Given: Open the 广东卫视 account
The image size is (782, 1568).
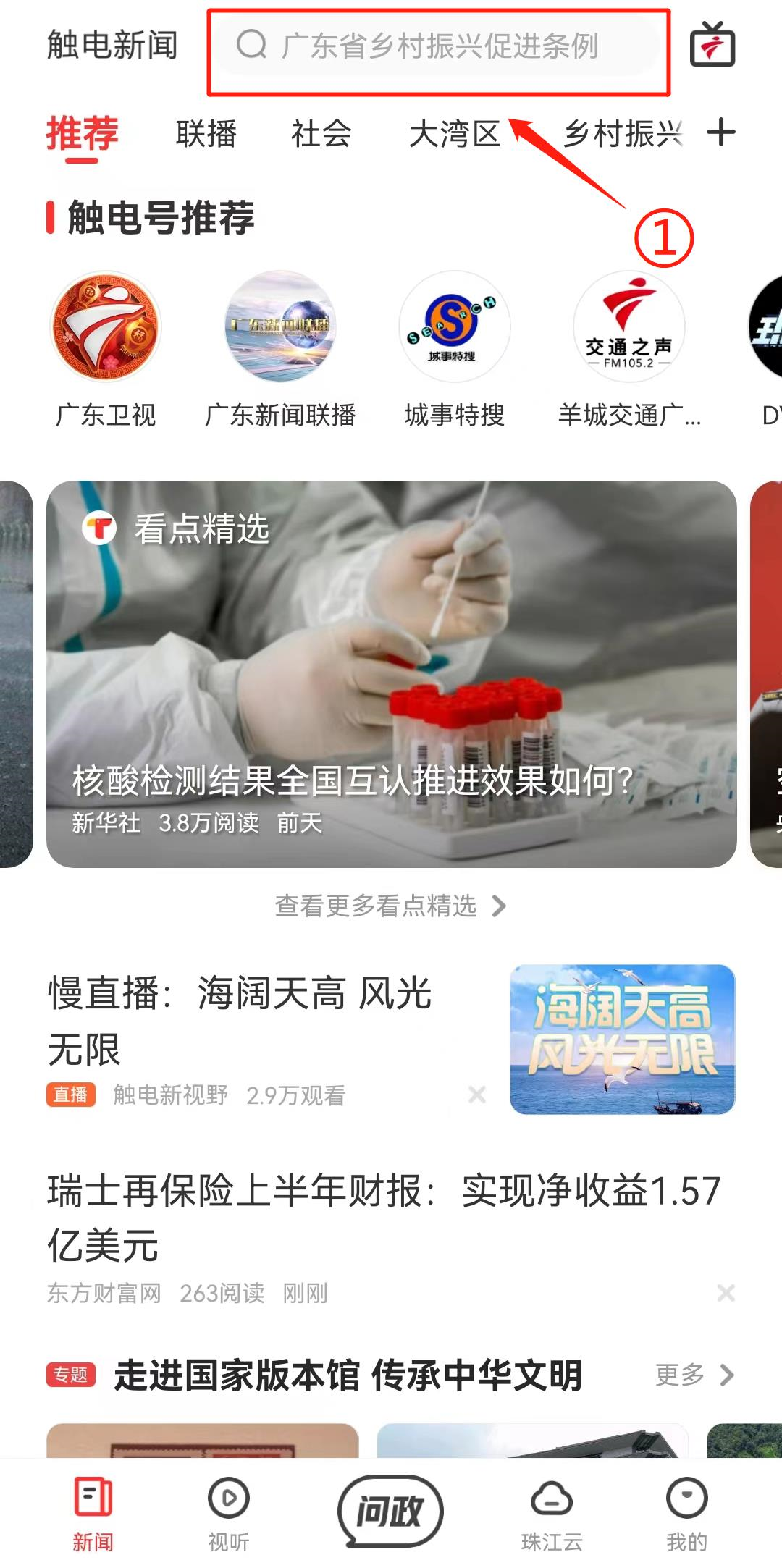Looking at the screenshot, I should pyautogui.click(x=106, y=327).
